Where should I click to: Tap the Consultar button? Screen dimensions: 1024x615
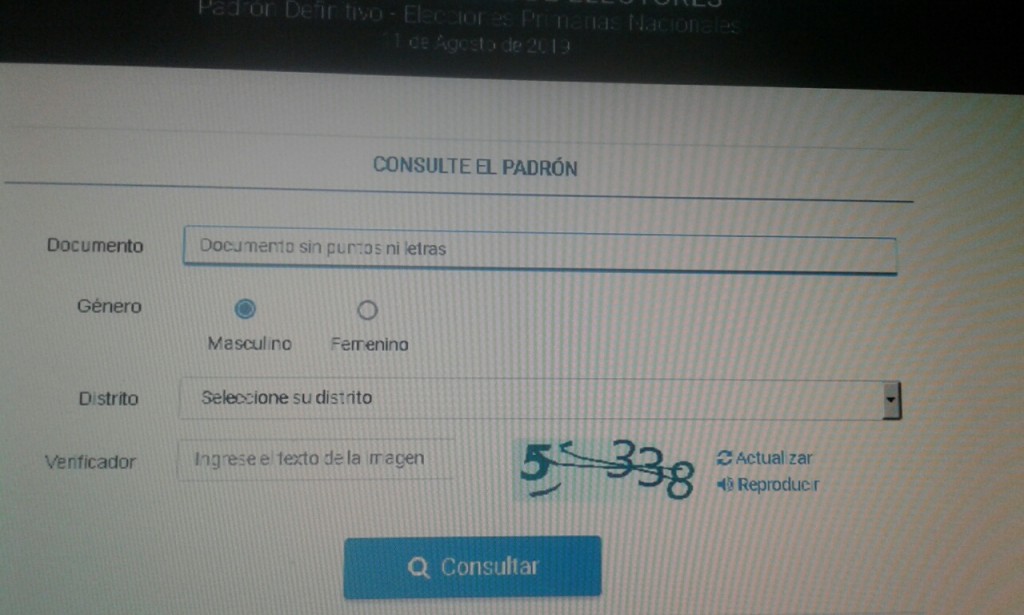click(x=473, y=567)
